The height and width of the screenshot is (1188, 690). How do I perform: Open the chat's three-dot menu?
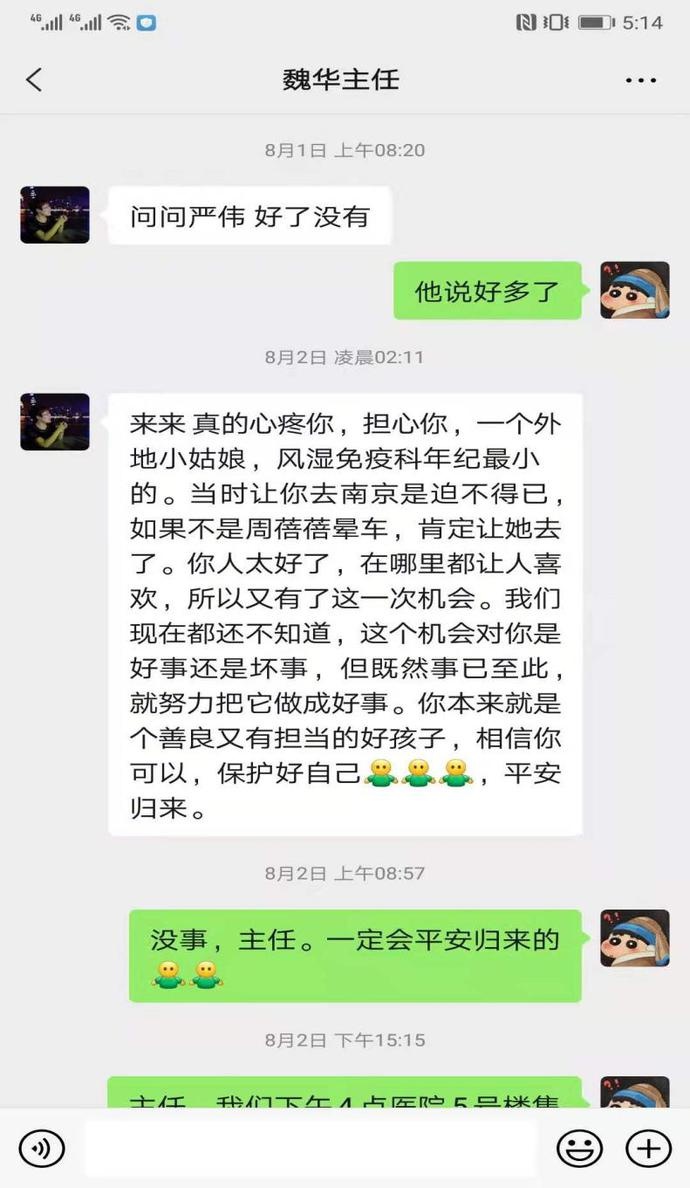(641, 80)
